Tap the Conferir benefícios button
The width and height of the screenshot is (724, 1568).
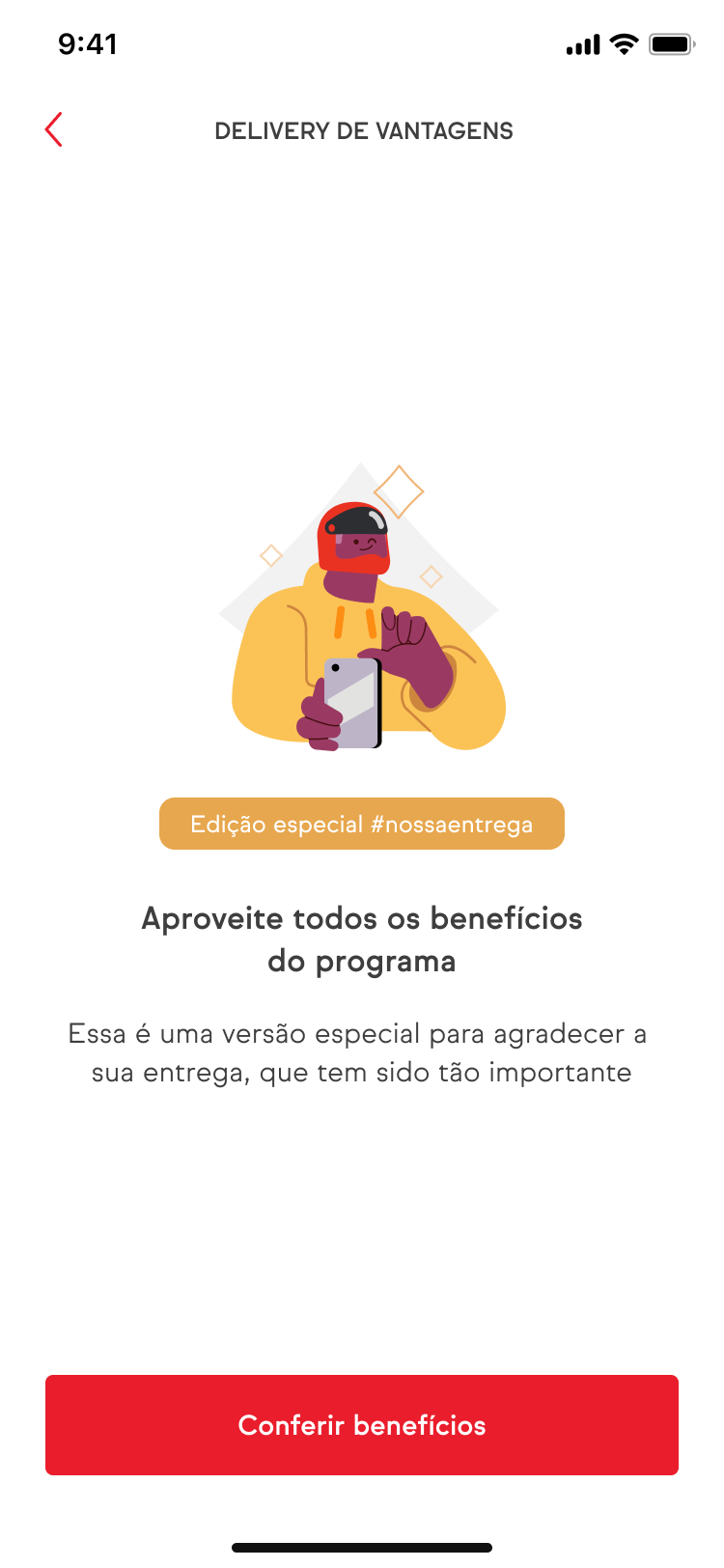pyautogui.click(x=362, y=1424)
